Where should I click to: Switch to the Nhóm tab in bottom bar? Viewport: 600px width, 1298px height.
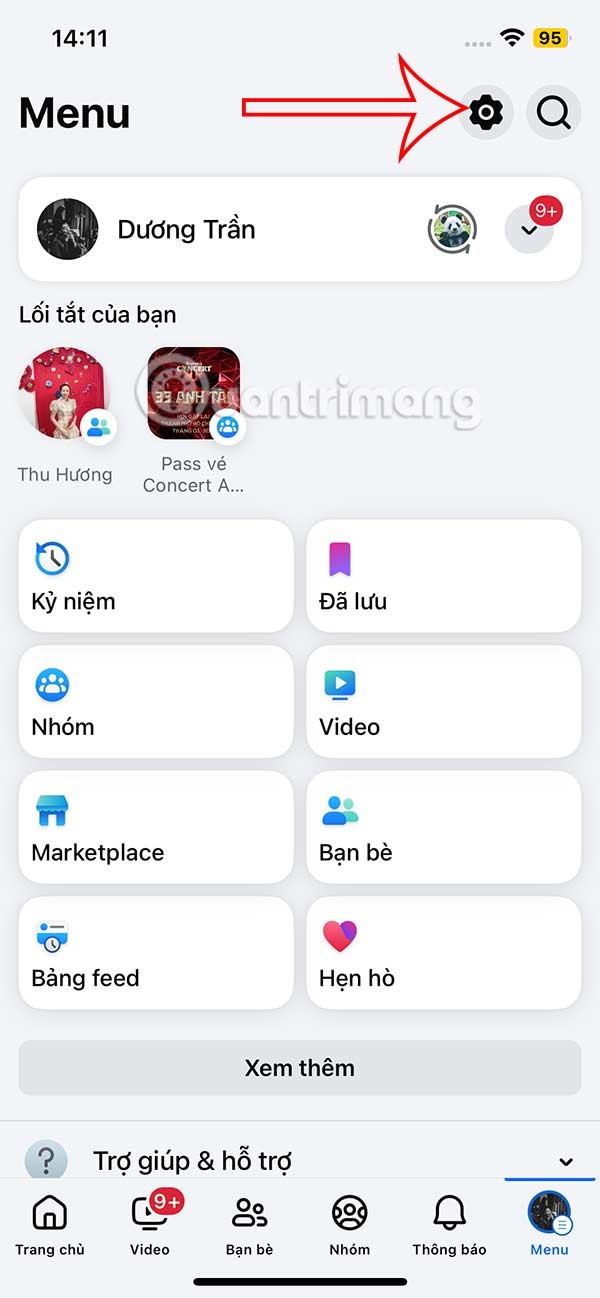[x=349, y=1226]
